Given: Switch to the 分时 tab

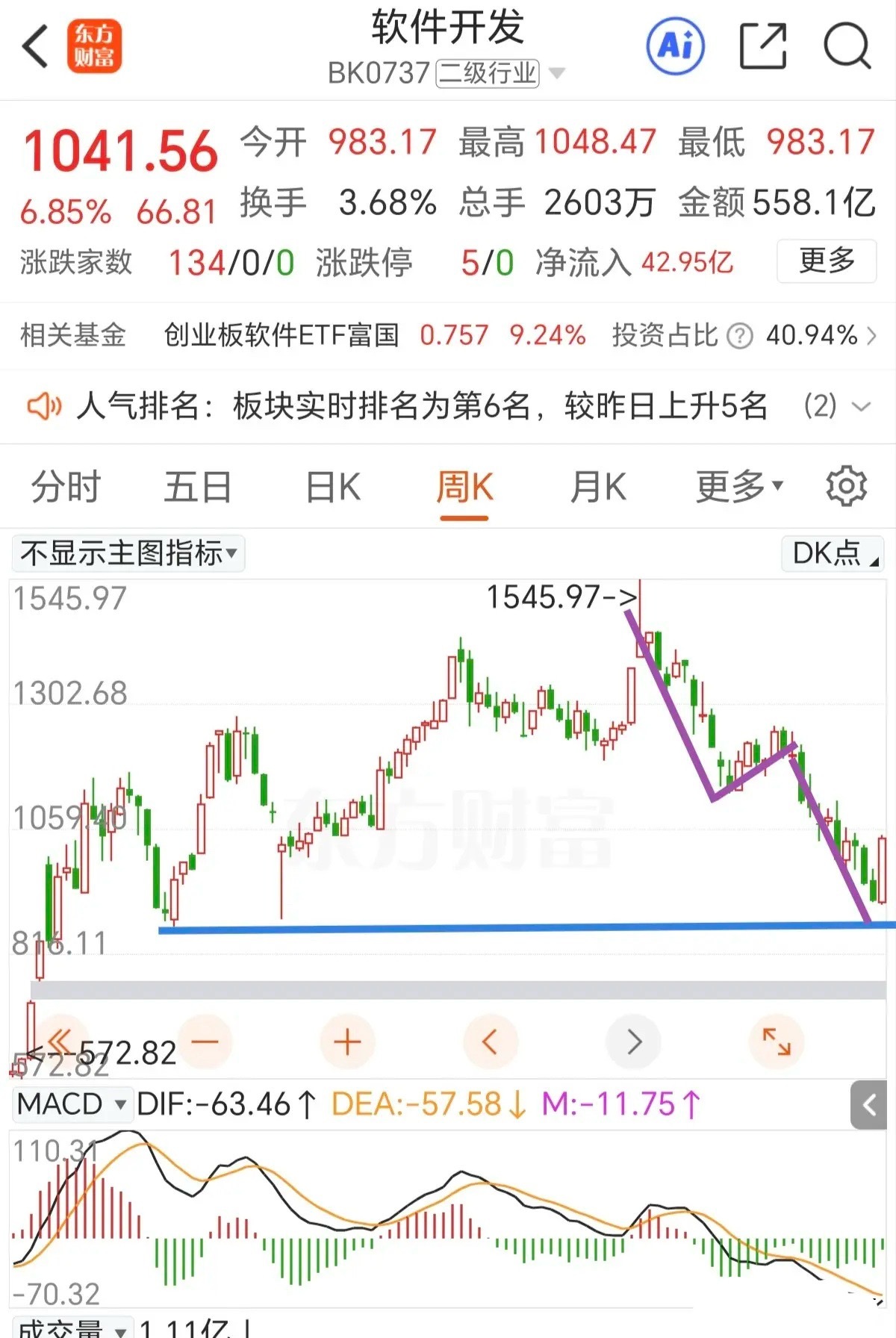Looking at the screenshot, I should tap(66, 487).
